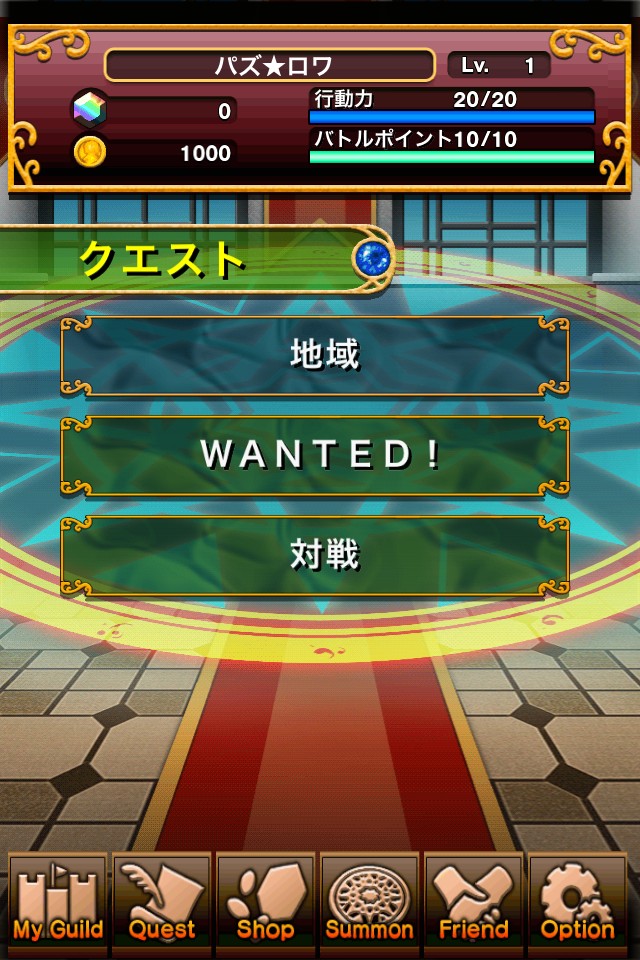Switch to the Summon tab
The width and height of the screenshot is (640, 960).
click(x=370, y=903)
